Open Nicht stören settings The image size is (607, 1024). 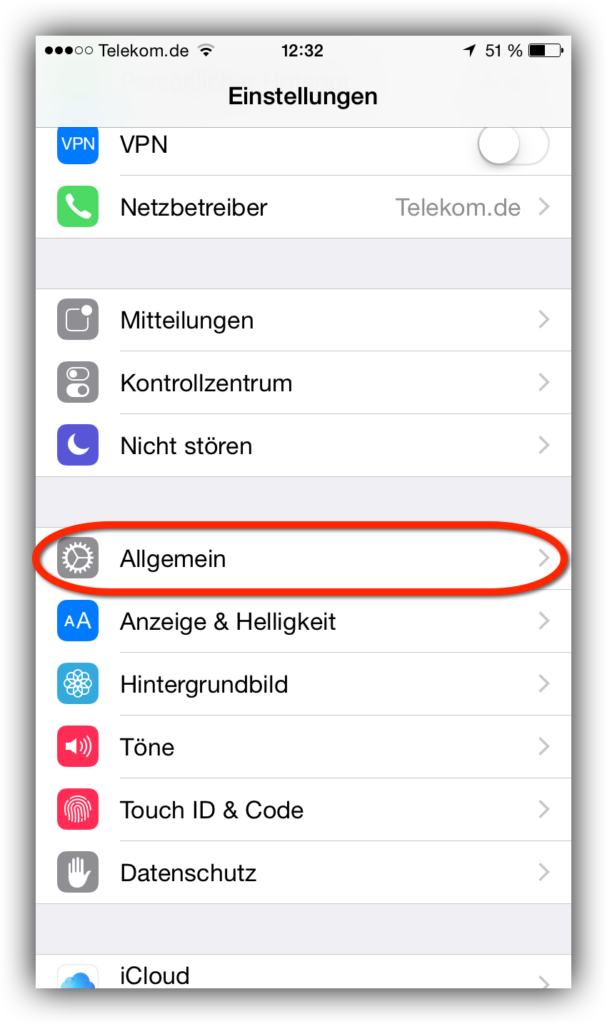pos(303,445)
